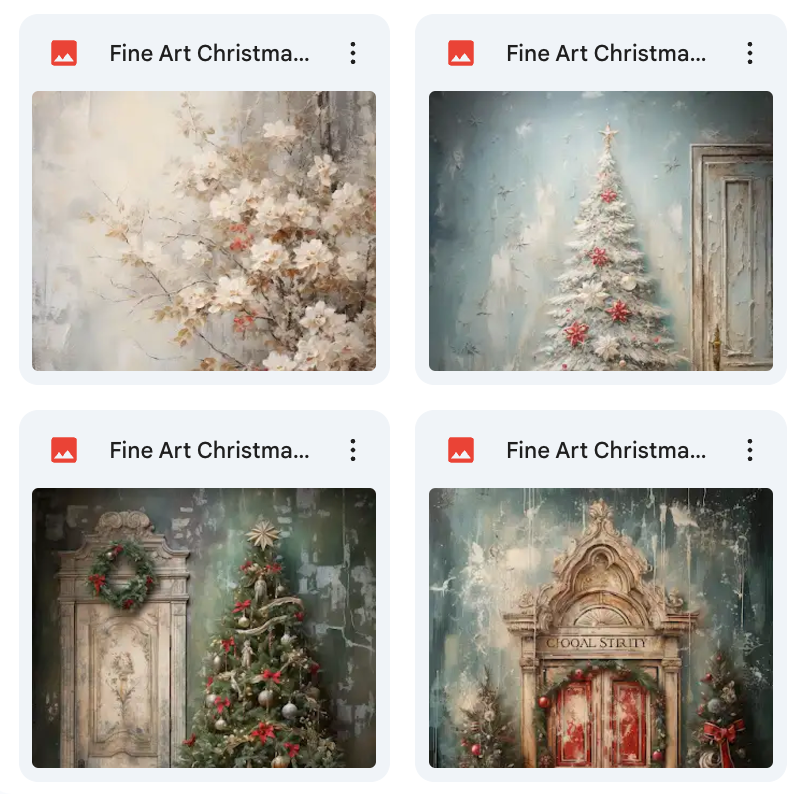Open the three-dot menu for the red door file
This screenshot has width=802, height=794.
(x=749, y=450)
